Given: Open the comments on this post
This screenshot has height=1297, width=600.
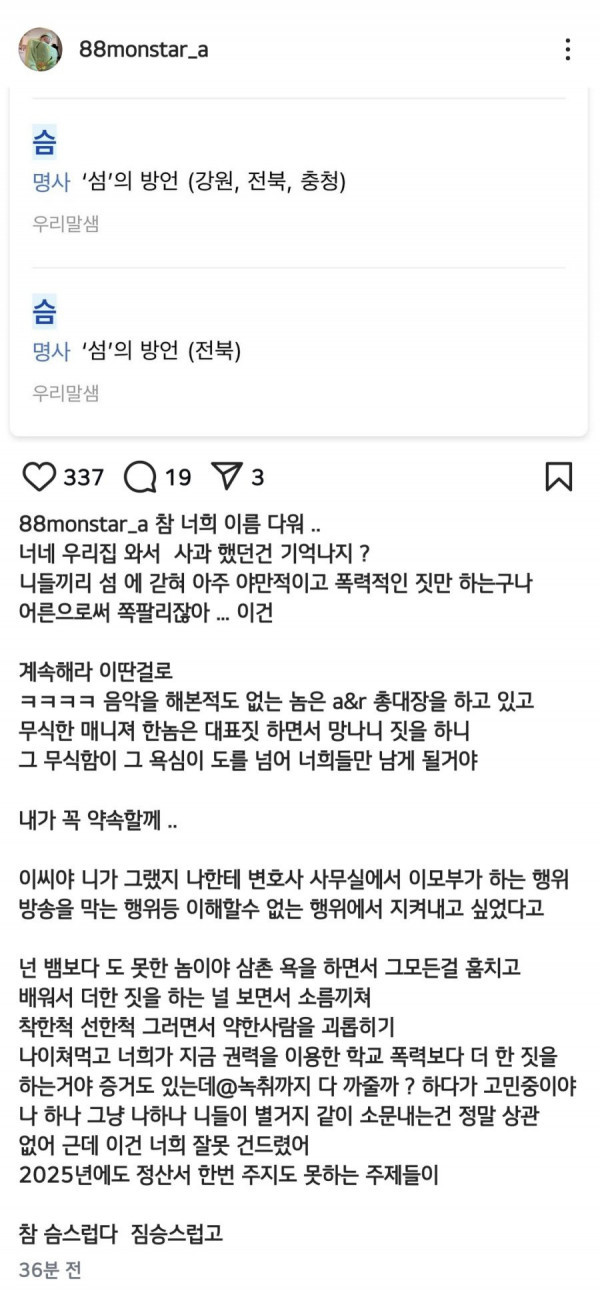Looking at the screenshot, I should [x=140, y=477].
